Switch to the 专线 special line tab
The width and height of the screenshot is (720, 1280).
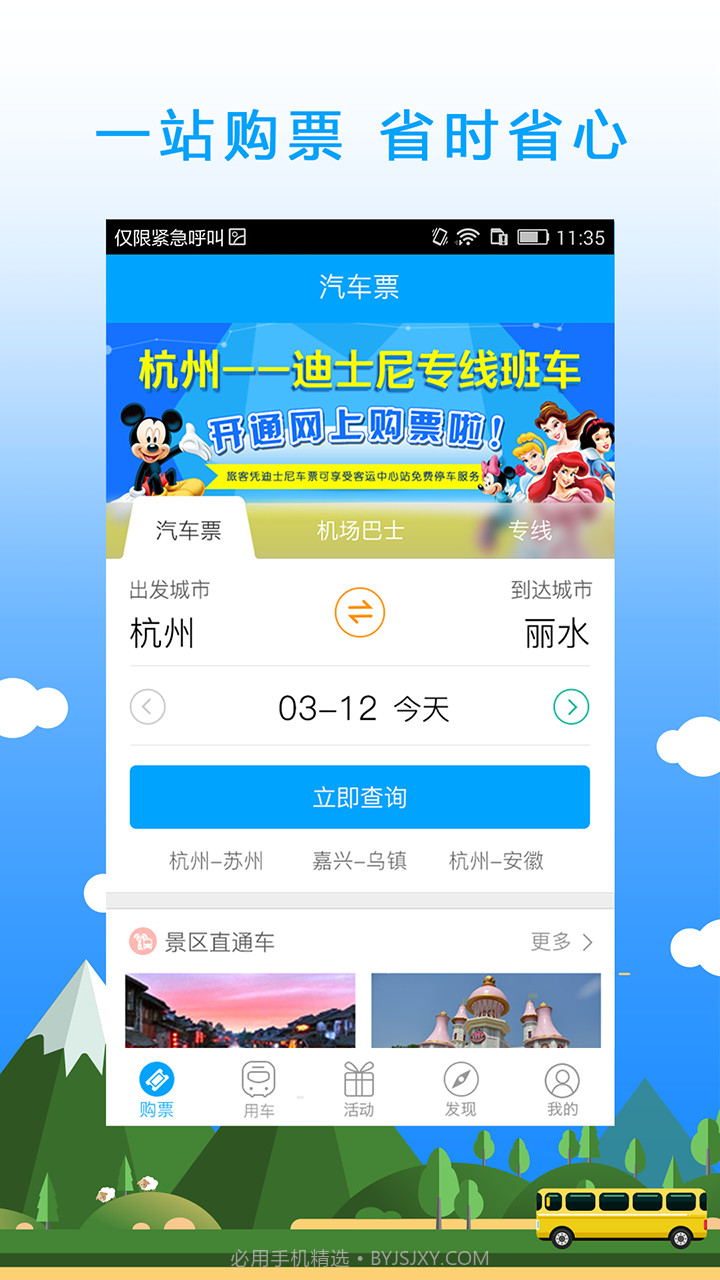pos(530,532)
